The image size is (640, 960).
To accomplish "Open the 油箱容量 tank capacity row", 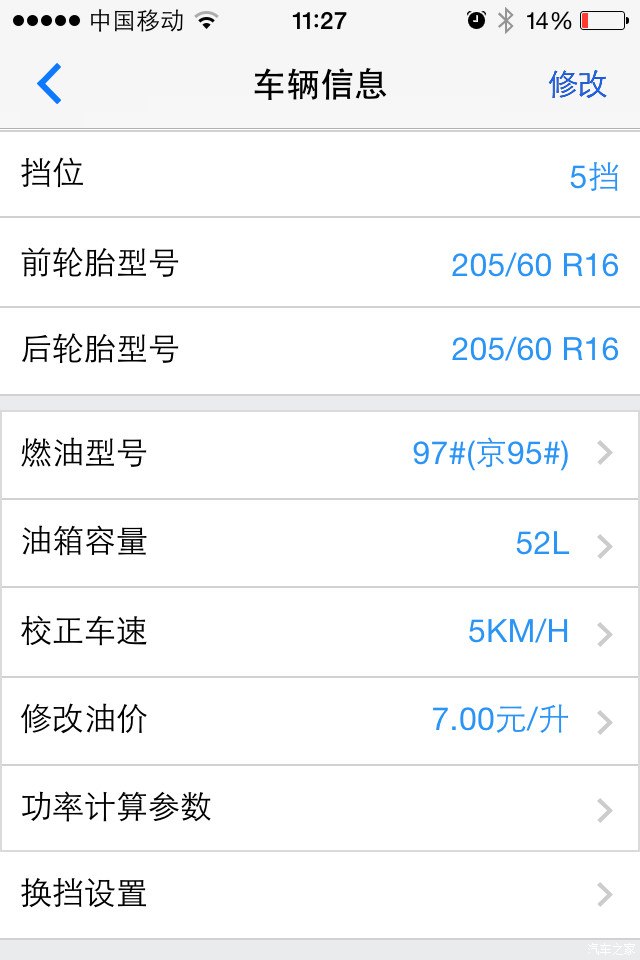I will [x=320, y=543].
